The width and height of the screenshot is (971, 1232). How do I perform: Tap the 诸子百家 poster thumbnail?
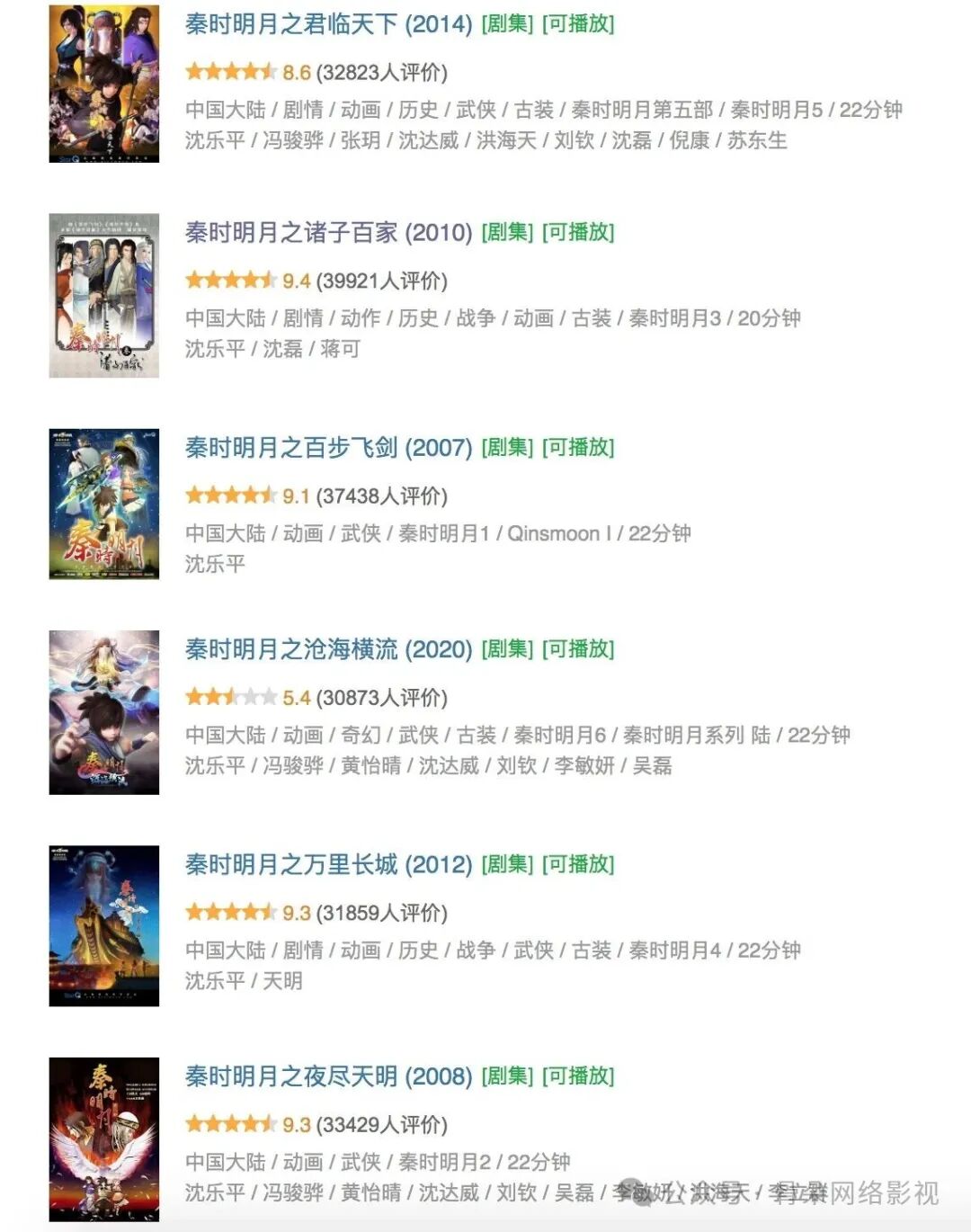click(103, 296)
